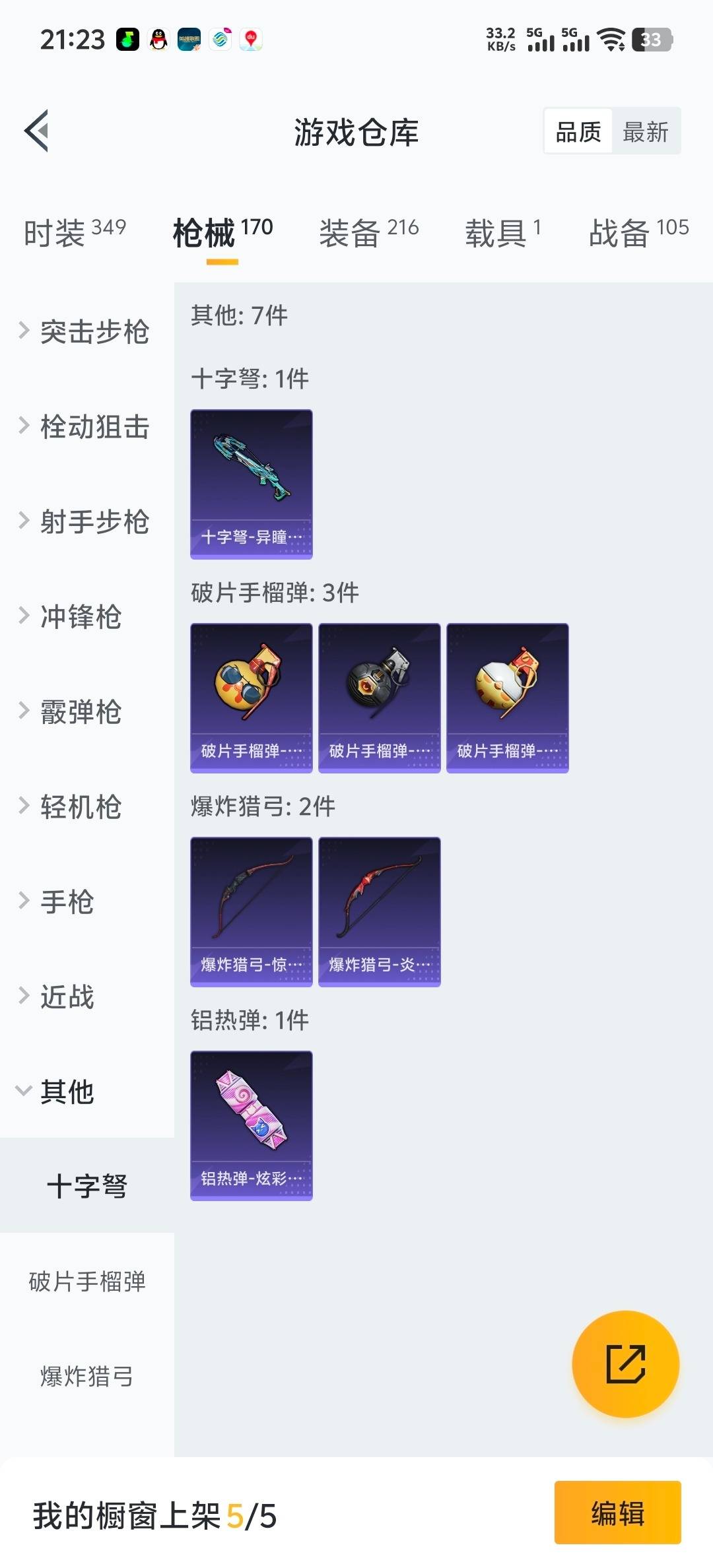View the 铝热弹-炫彩 item
This screenshot has height=1568, width=713.
click(250, 1123)
